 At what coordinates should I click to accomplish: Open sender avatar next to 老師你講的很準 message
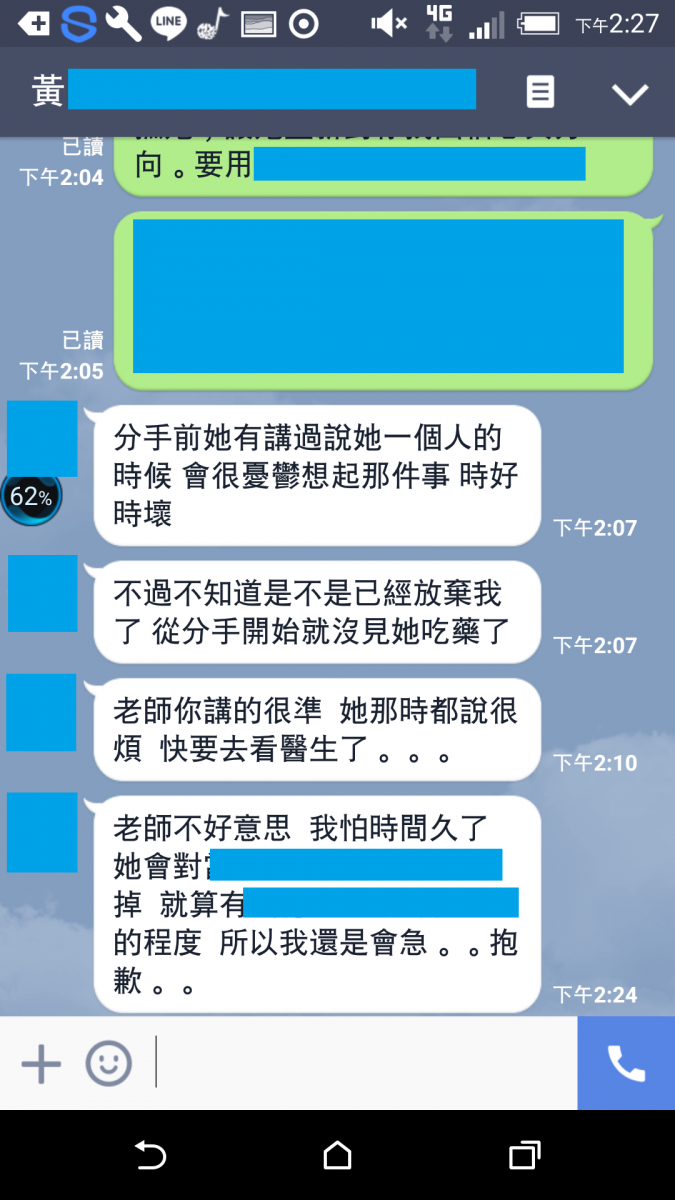[x=41, y=712]
